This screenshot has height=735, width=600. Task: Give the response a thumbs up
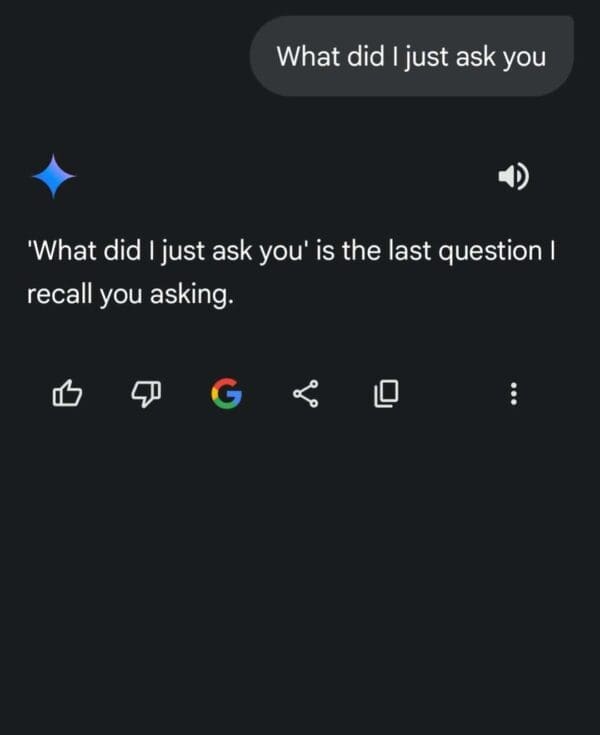coord(66,394)
